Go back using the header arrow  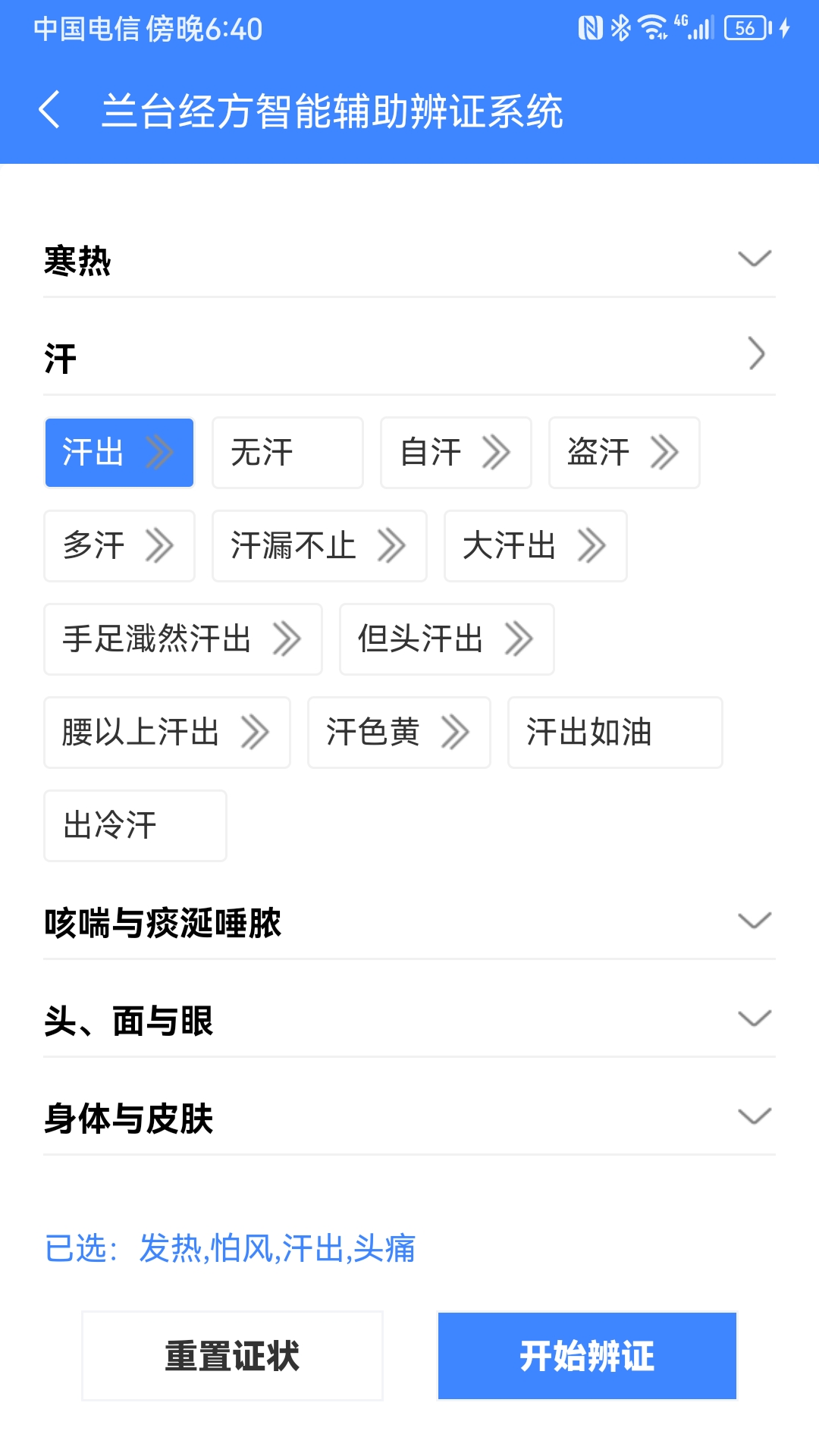click(50, 110)
